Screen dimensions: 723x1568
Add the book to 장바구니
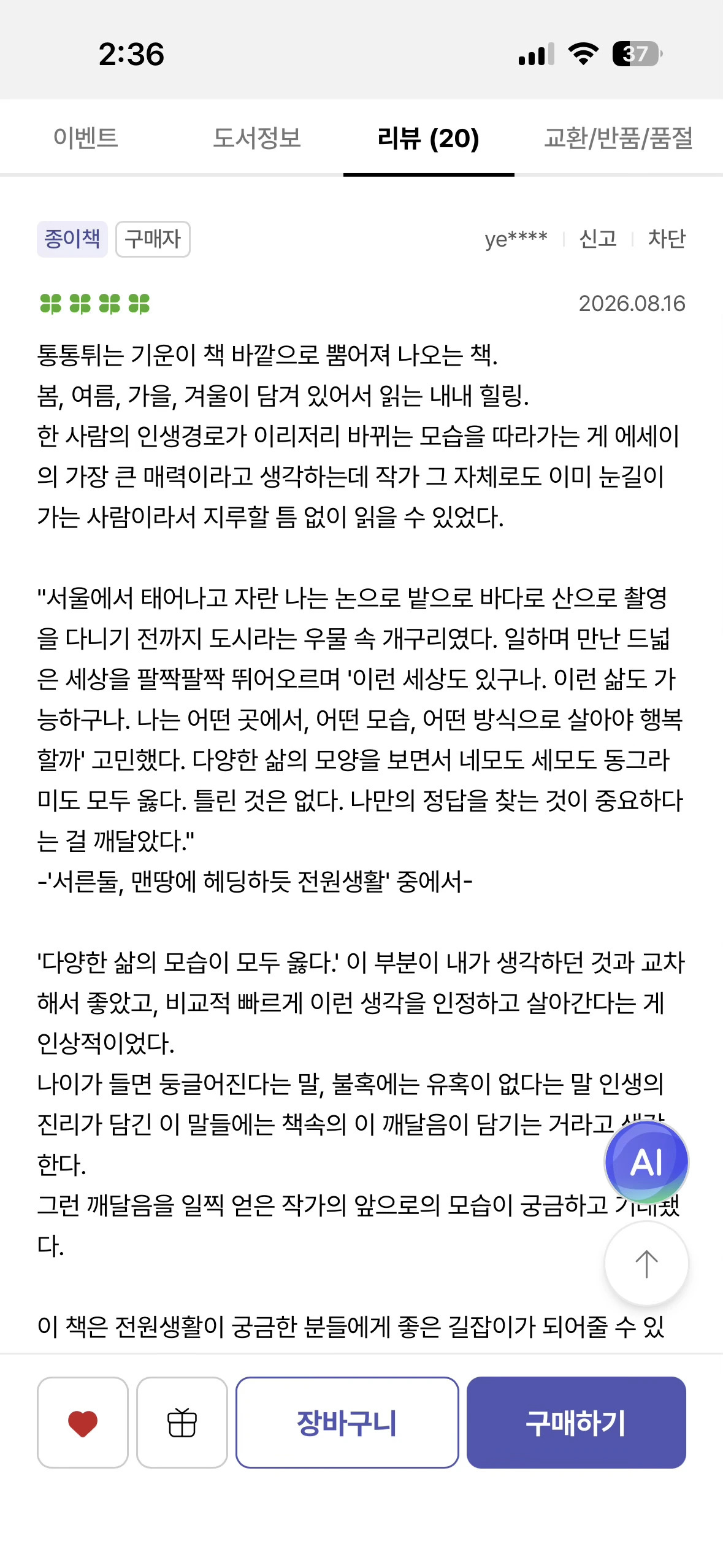point(347,1423)
